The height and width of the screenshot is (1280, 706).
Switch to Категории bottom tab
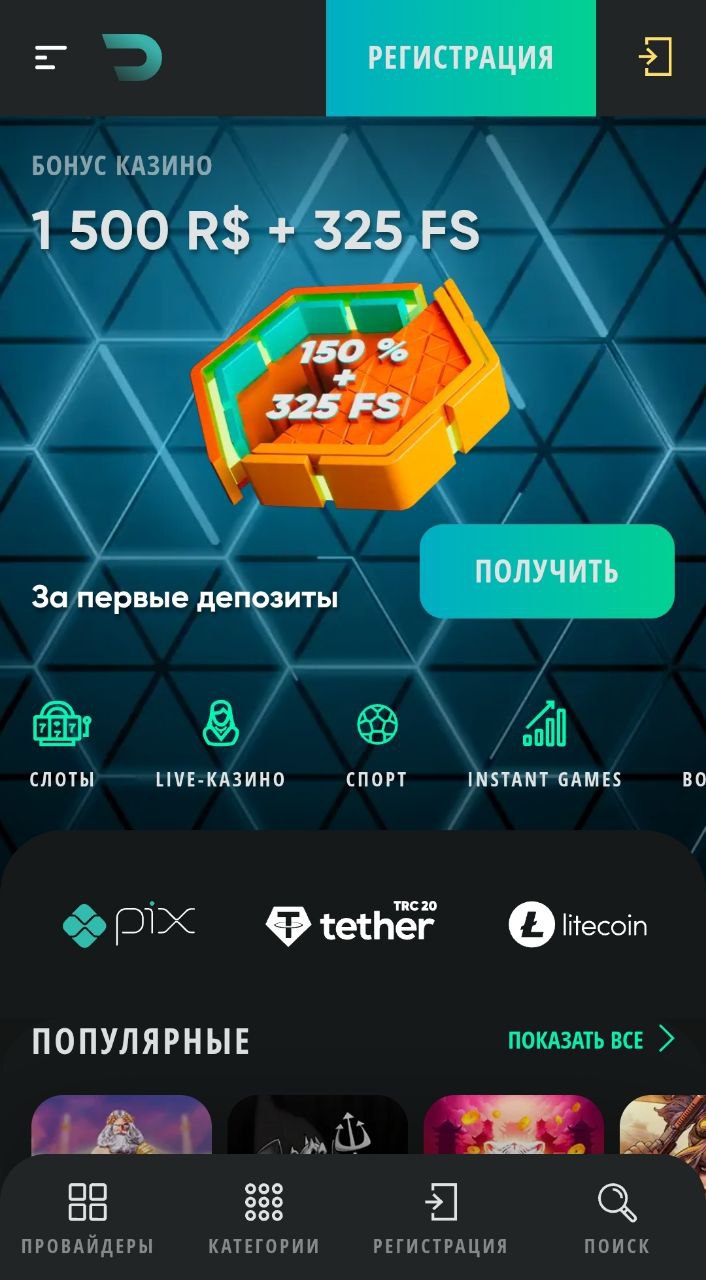click(264, 1217)
